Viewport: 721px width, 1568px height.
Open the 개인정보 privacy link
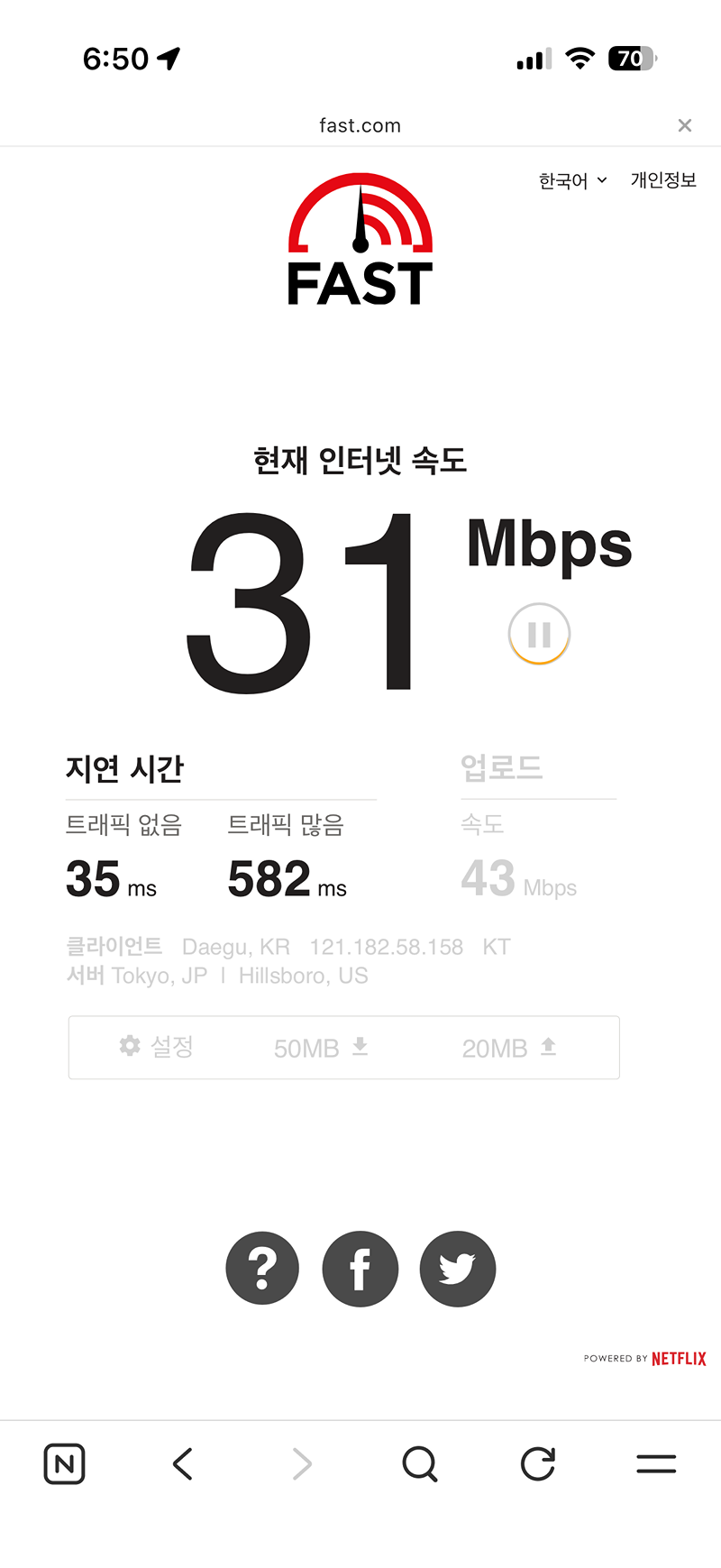click(x=663, y=179)
